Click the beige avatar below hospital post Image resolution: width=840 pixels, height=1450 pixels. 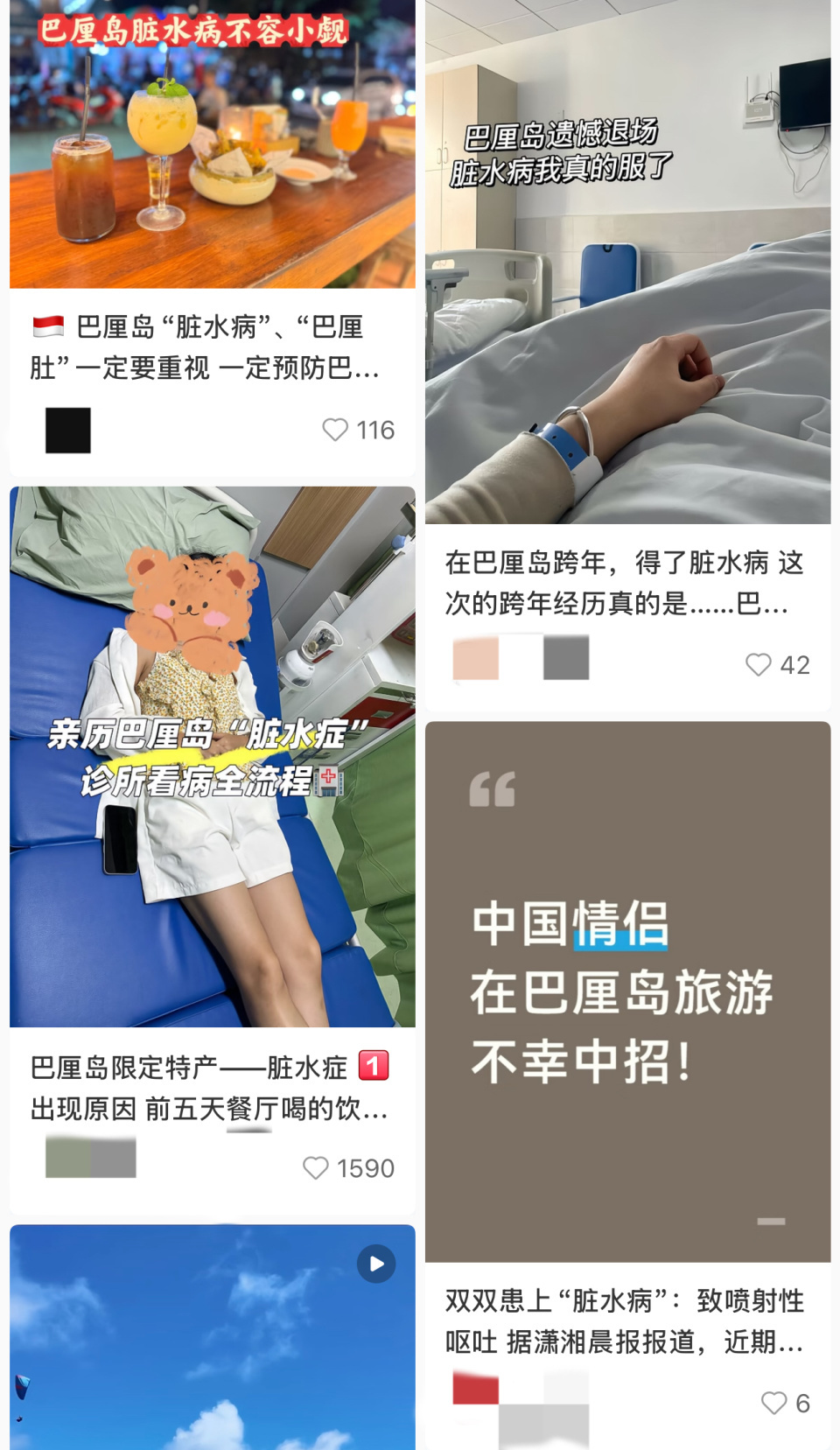474,658
